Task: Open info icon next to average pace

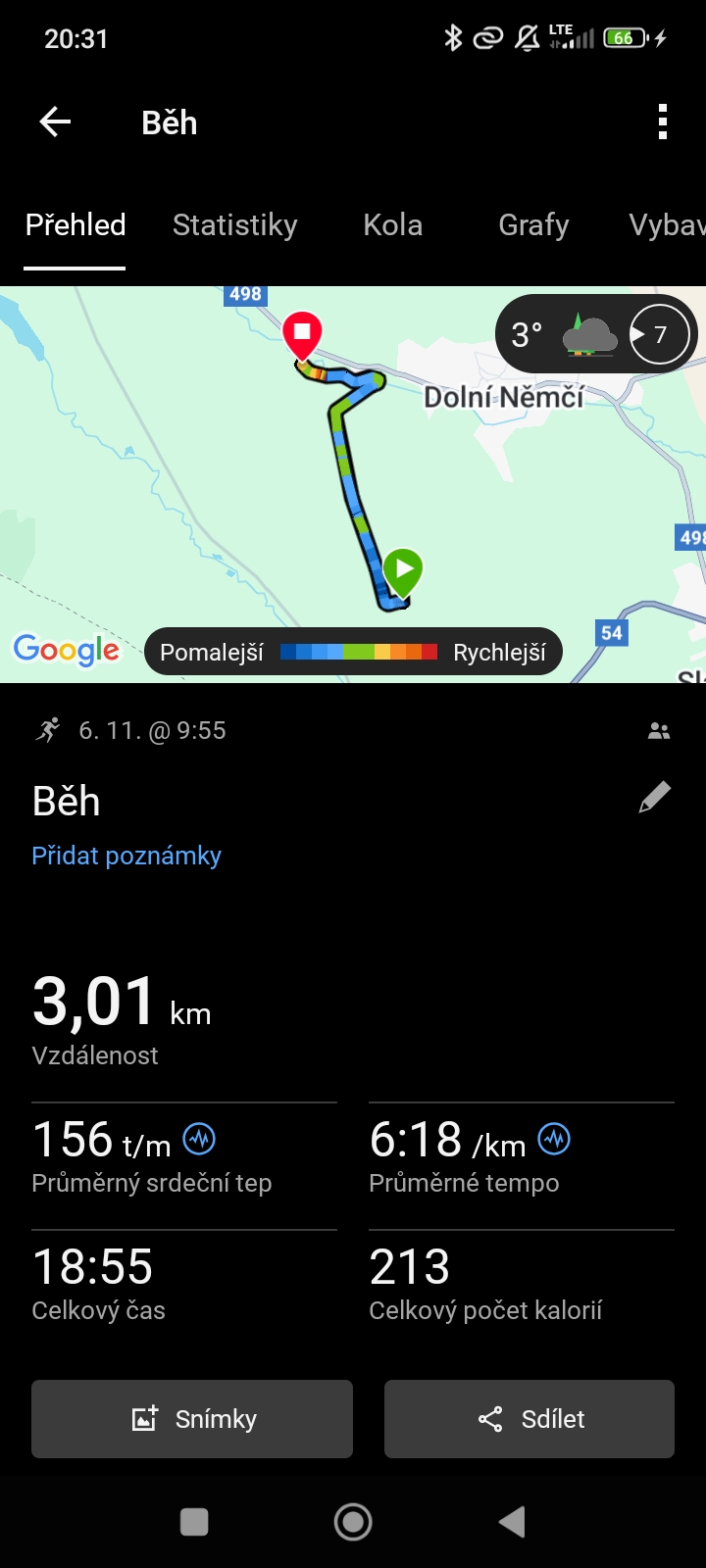Action: click(x=554, y=1139)
